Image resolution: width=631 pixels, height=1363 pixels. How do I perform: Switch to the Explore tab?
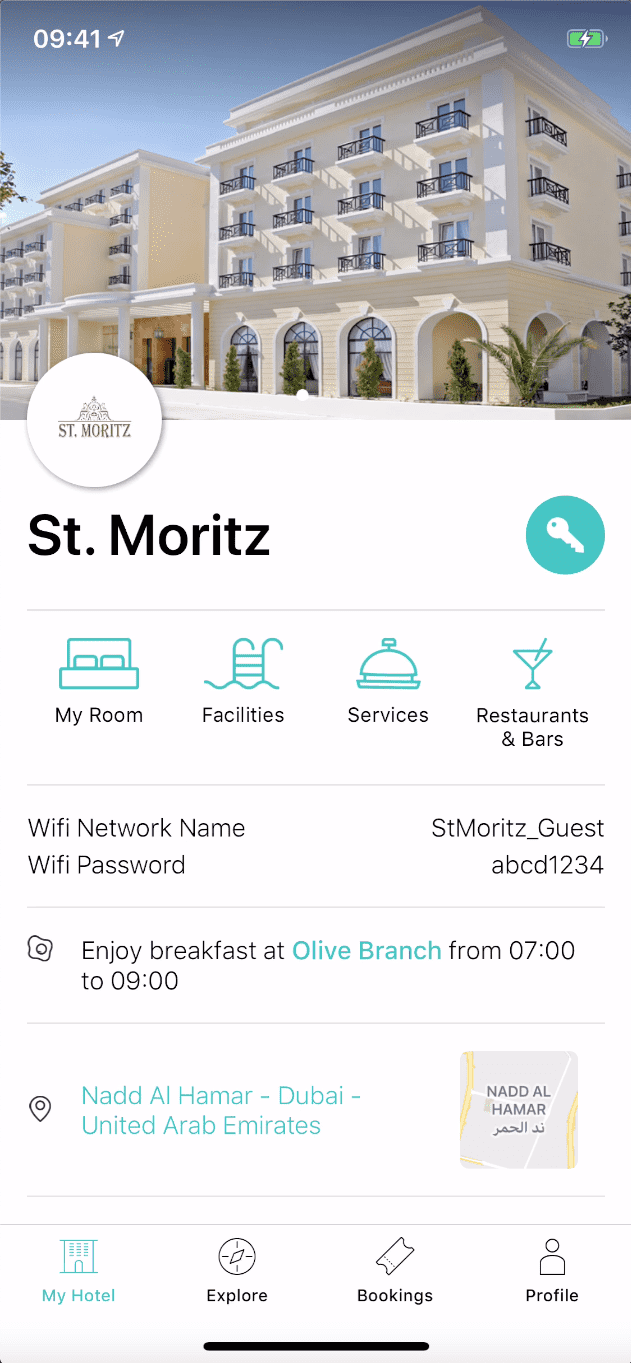click(237, 1271)
